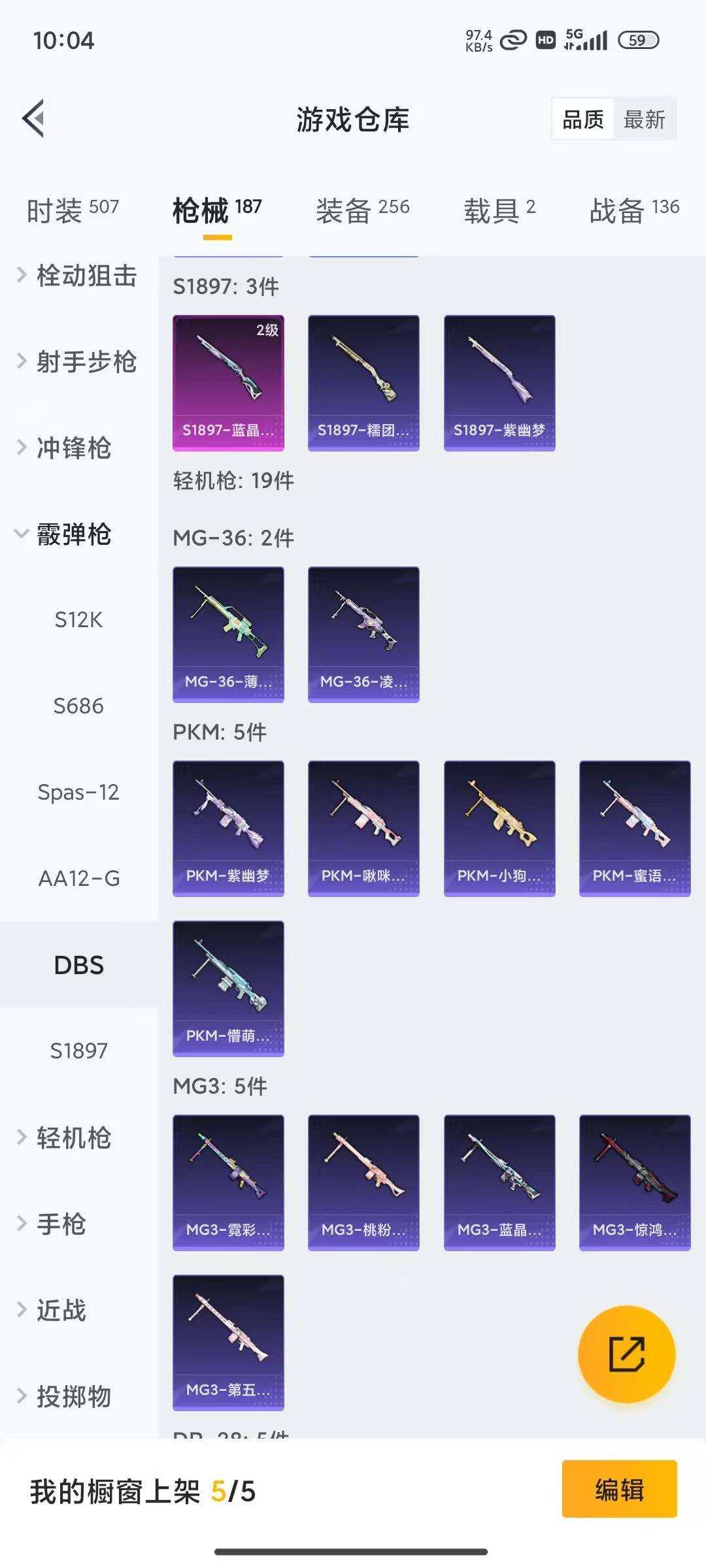Select the DBS category in sidebar

78,964
